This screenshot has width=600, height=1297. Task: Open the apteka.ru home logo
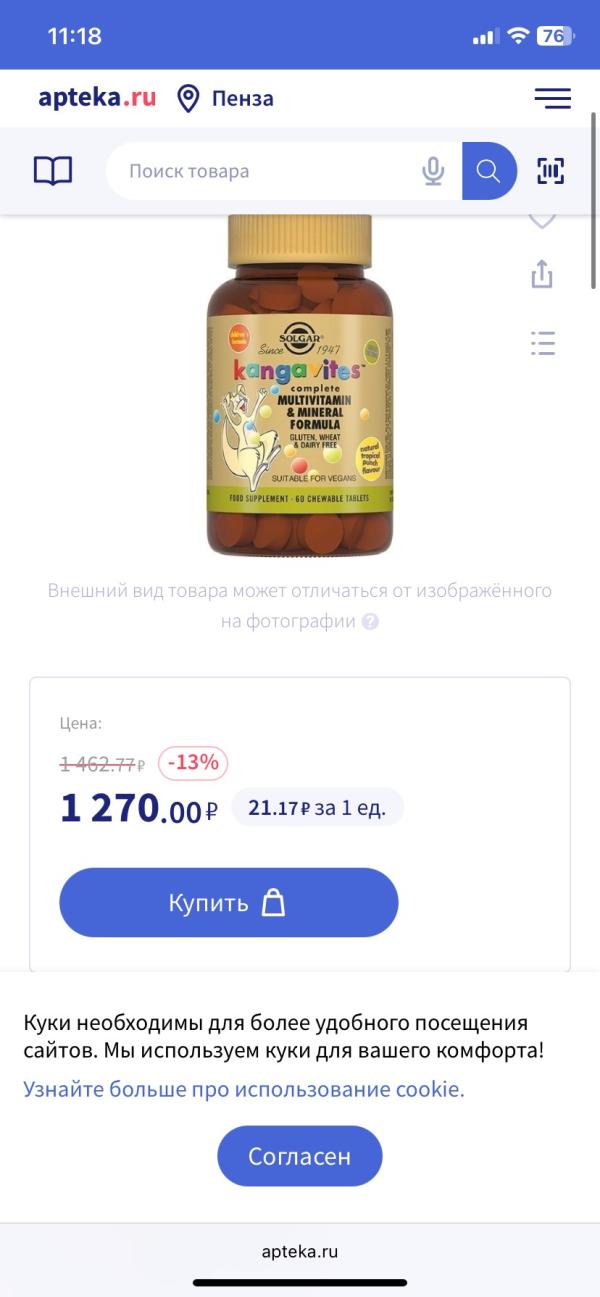click(97, 97)
